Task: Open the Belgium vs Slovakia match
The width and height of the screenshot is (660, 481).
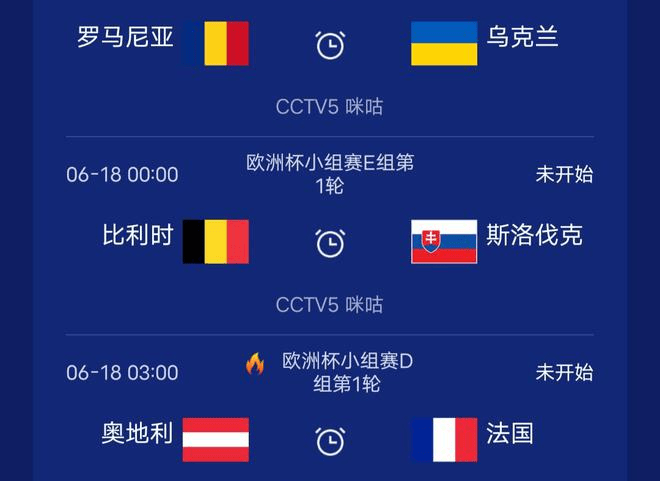Action: (x=137, y=238)
